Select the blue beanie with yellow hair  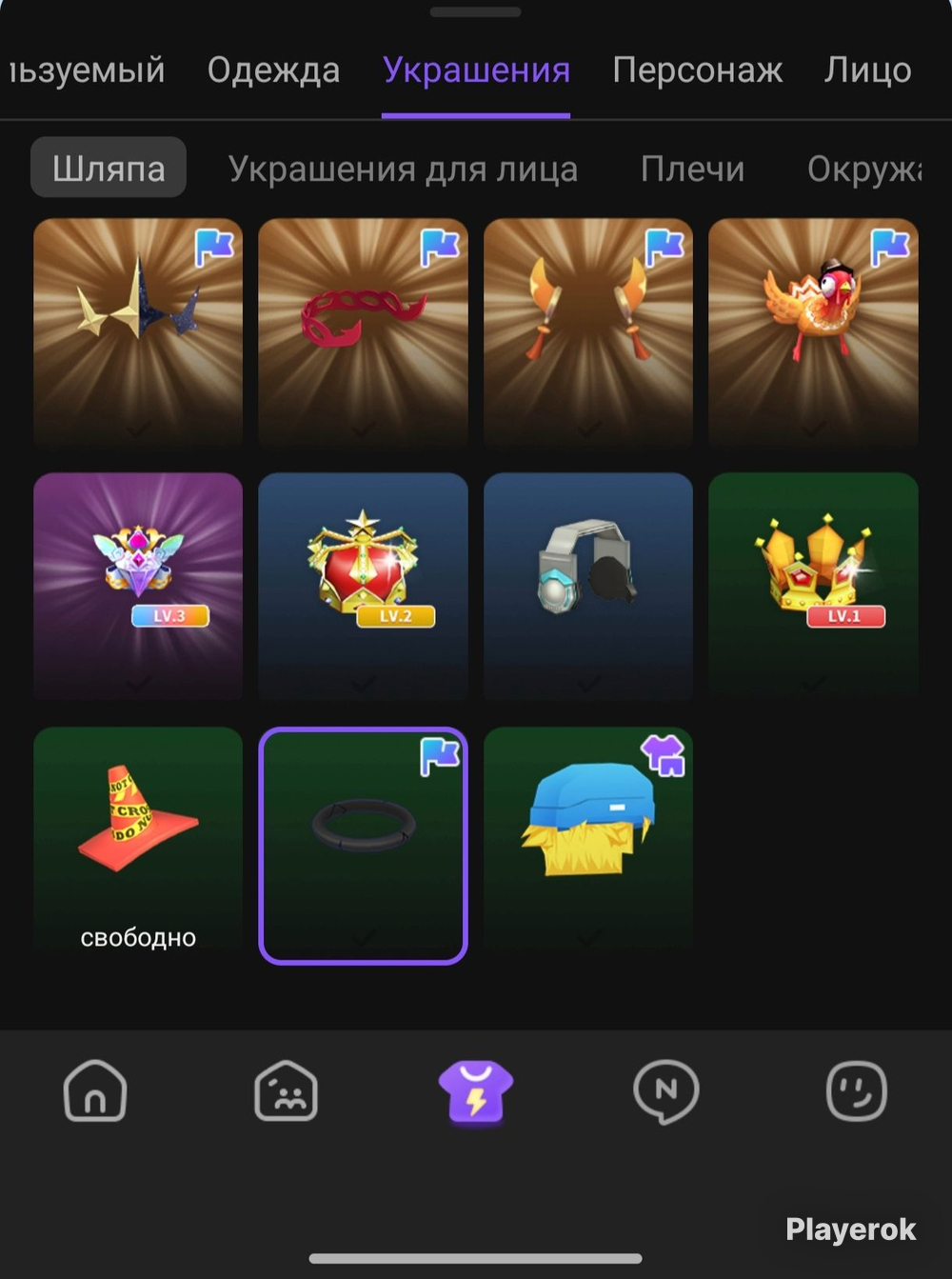pos(588,842)
